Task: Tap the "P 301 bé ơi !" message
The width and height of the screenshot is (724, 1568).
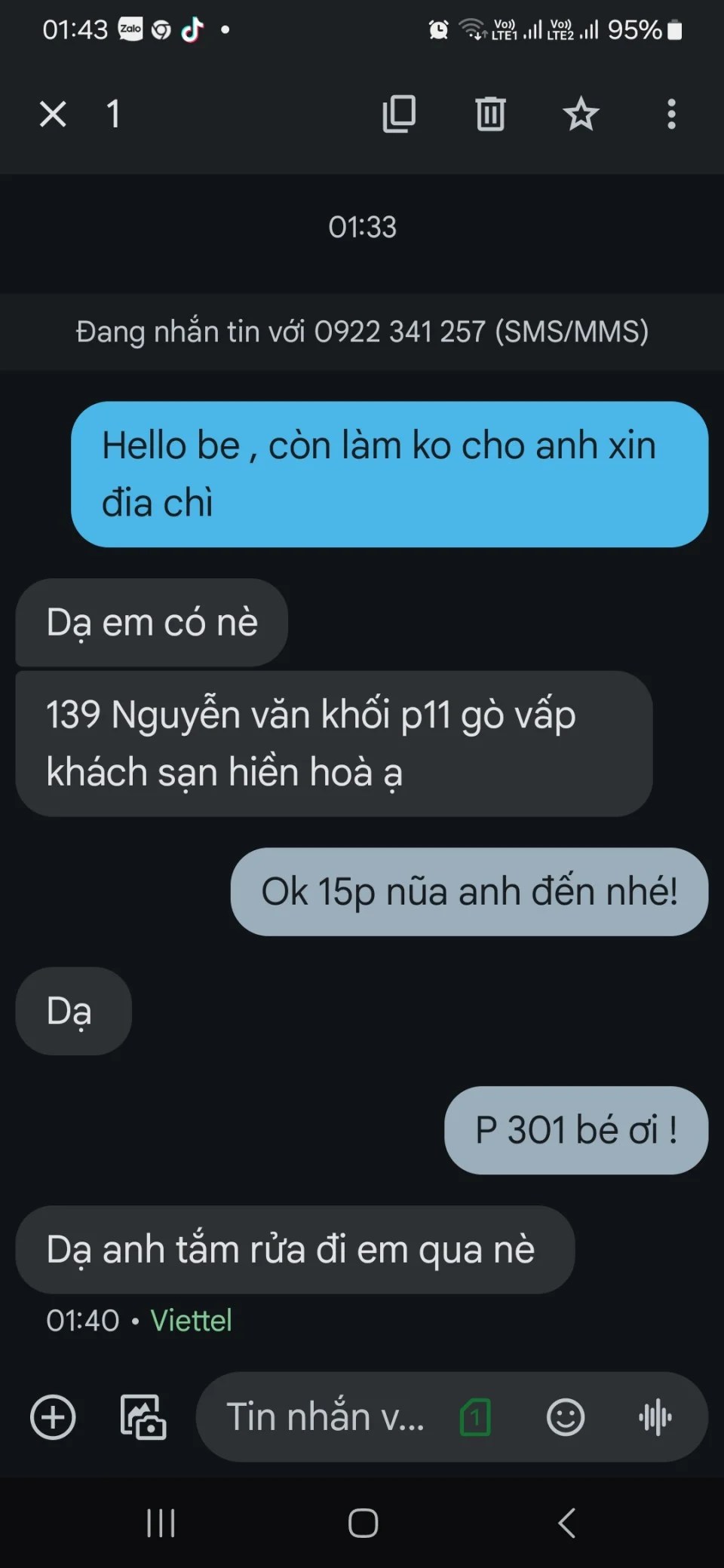Action: (576, 1130)
